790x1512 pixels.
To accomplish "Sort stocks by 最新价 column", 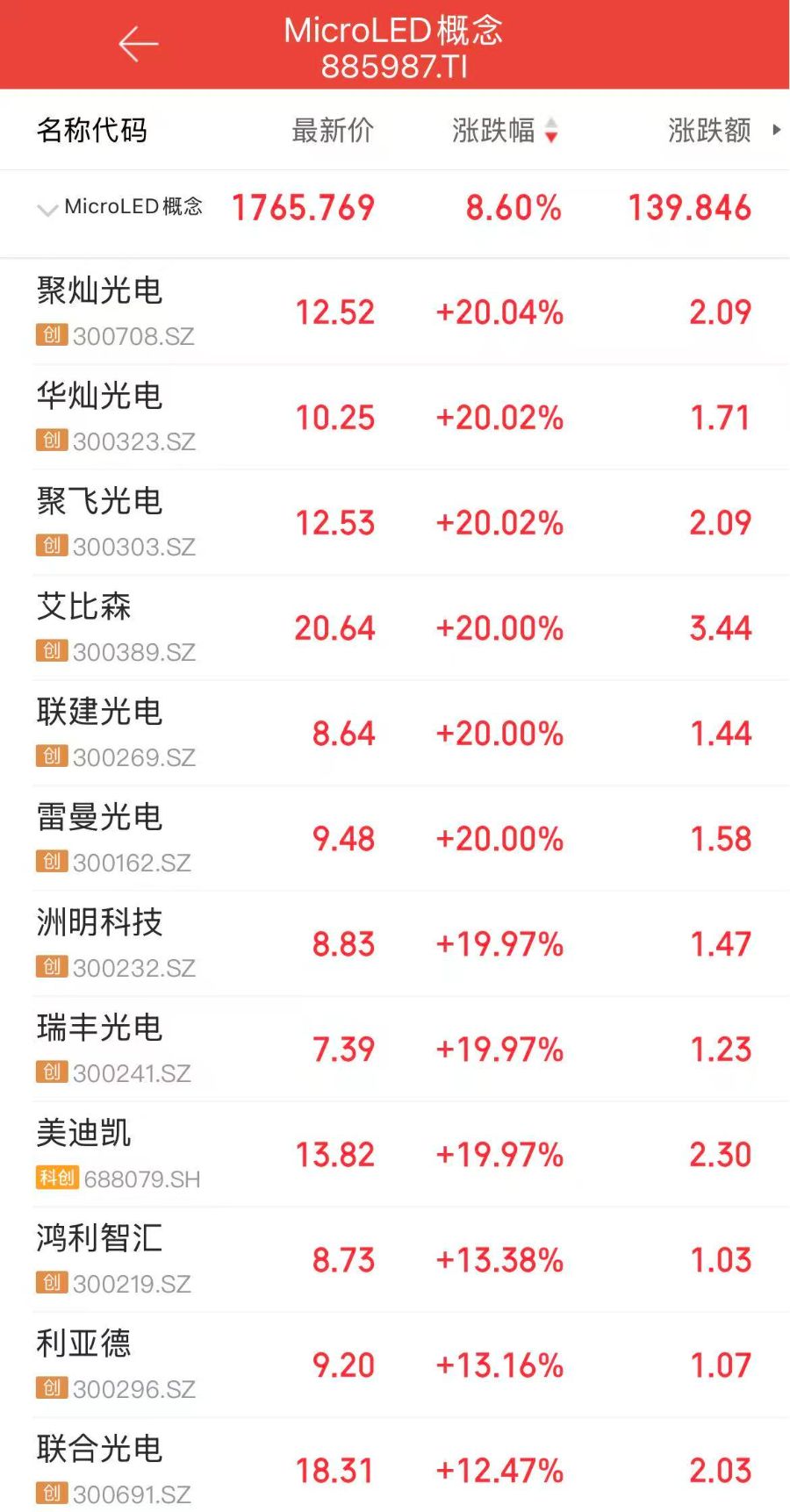I will pyautogui.click(x=333, y=131).
